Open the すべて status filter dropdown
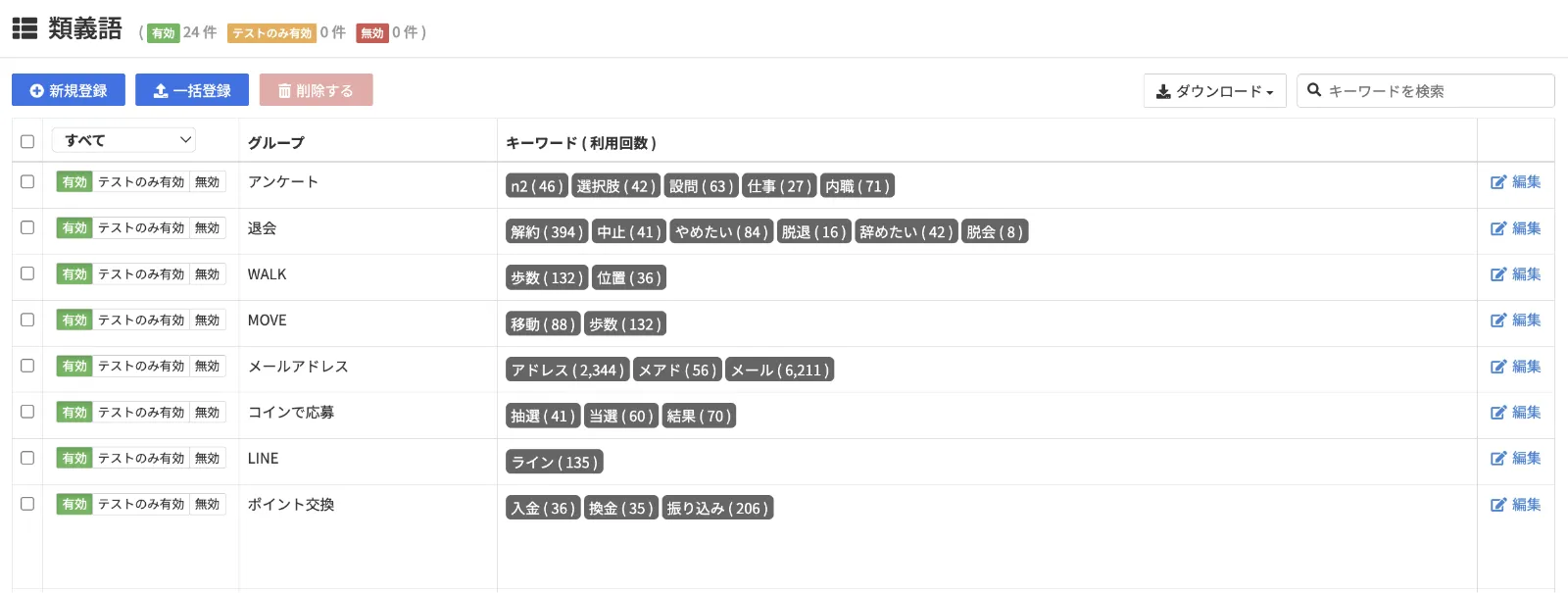The height and width of the screenshot is (593, 1568). point(124,140)
